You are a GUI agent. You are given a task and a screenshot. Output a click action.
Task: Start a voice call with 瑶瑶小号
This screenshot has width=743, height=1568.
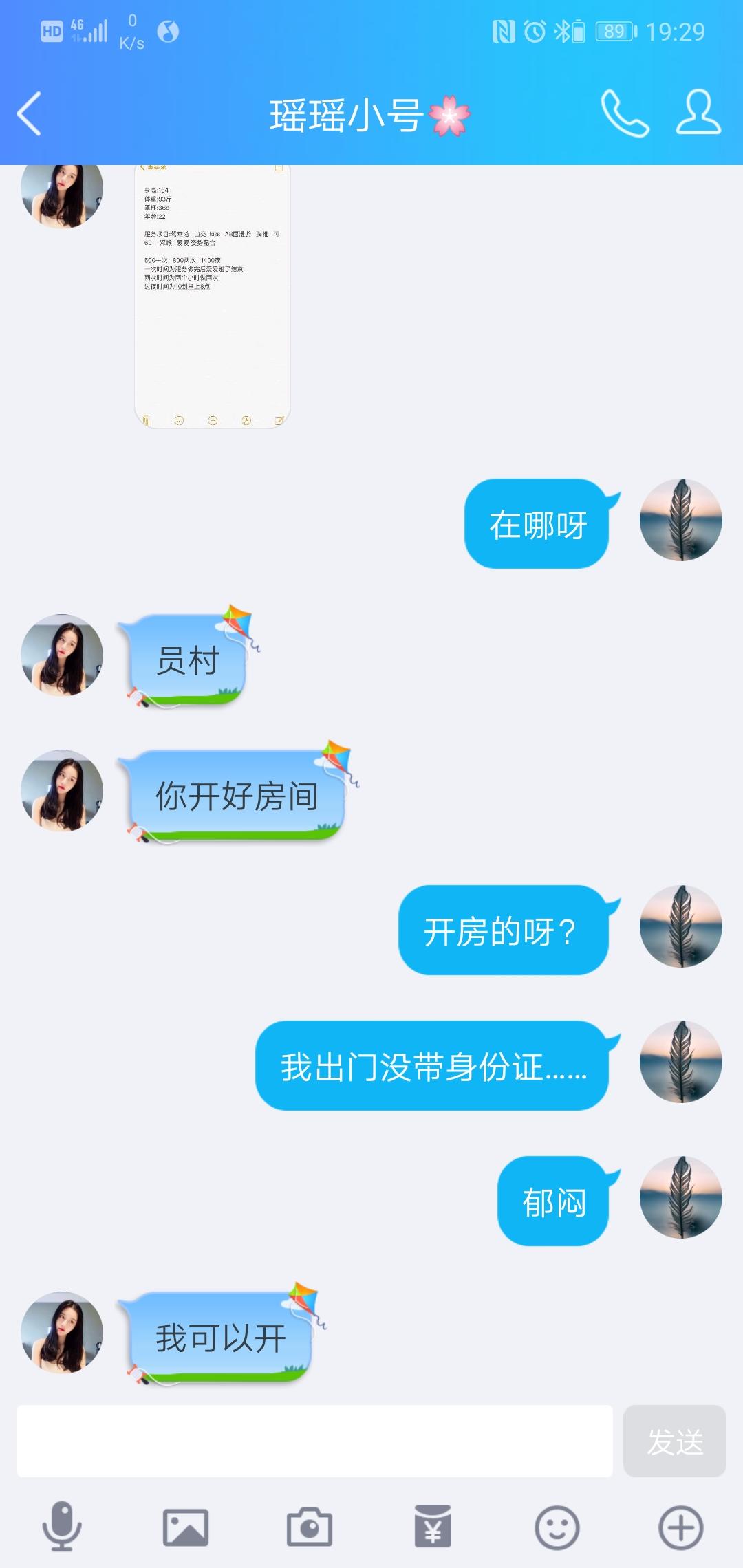pyautogui.click(x=624, y=113)
